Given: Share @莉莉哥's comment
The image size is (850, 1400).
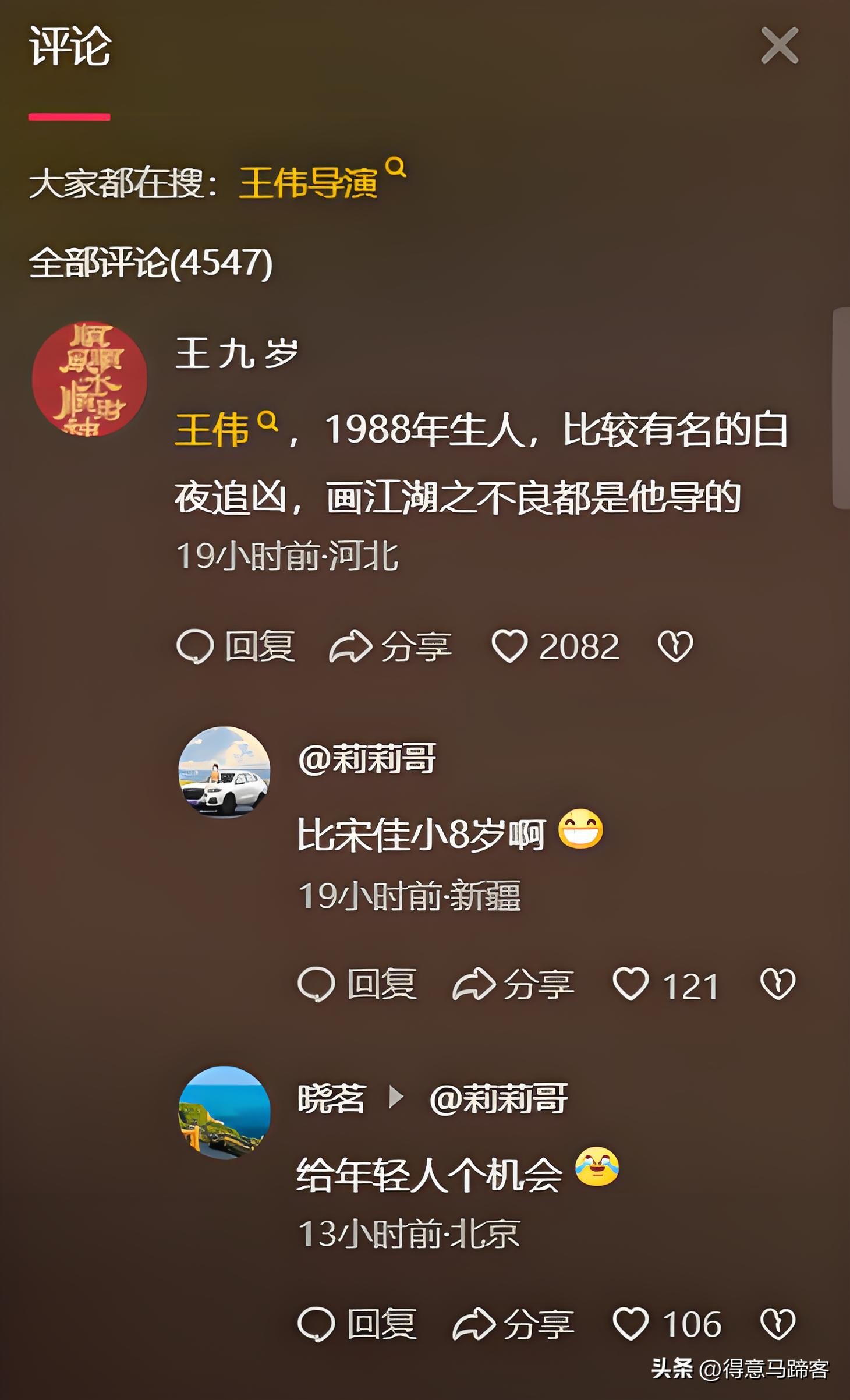Looking at the screenshot, I should coord(513,984).
